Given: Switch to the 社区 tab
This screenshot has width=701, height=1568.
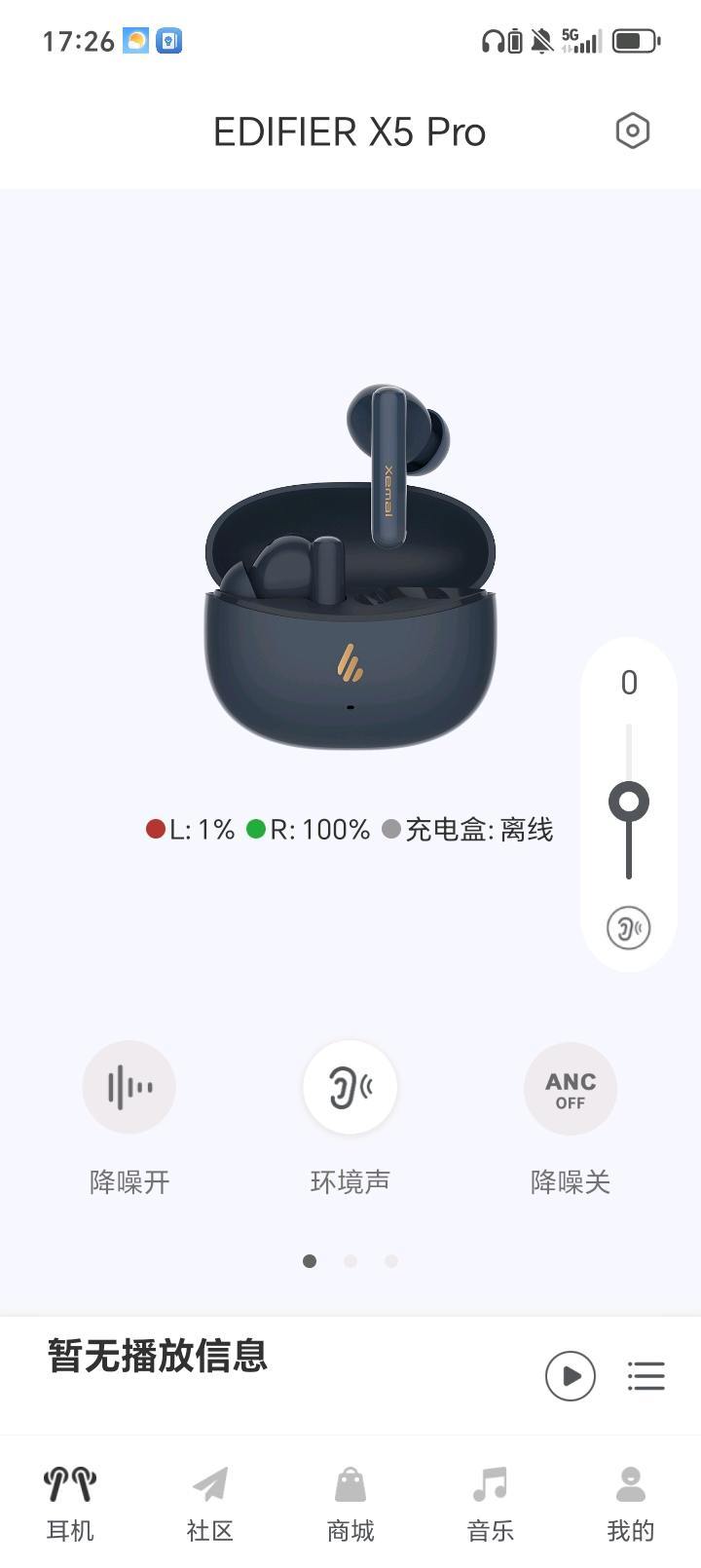Looking at the screenshot, I should coord(210,1504).
